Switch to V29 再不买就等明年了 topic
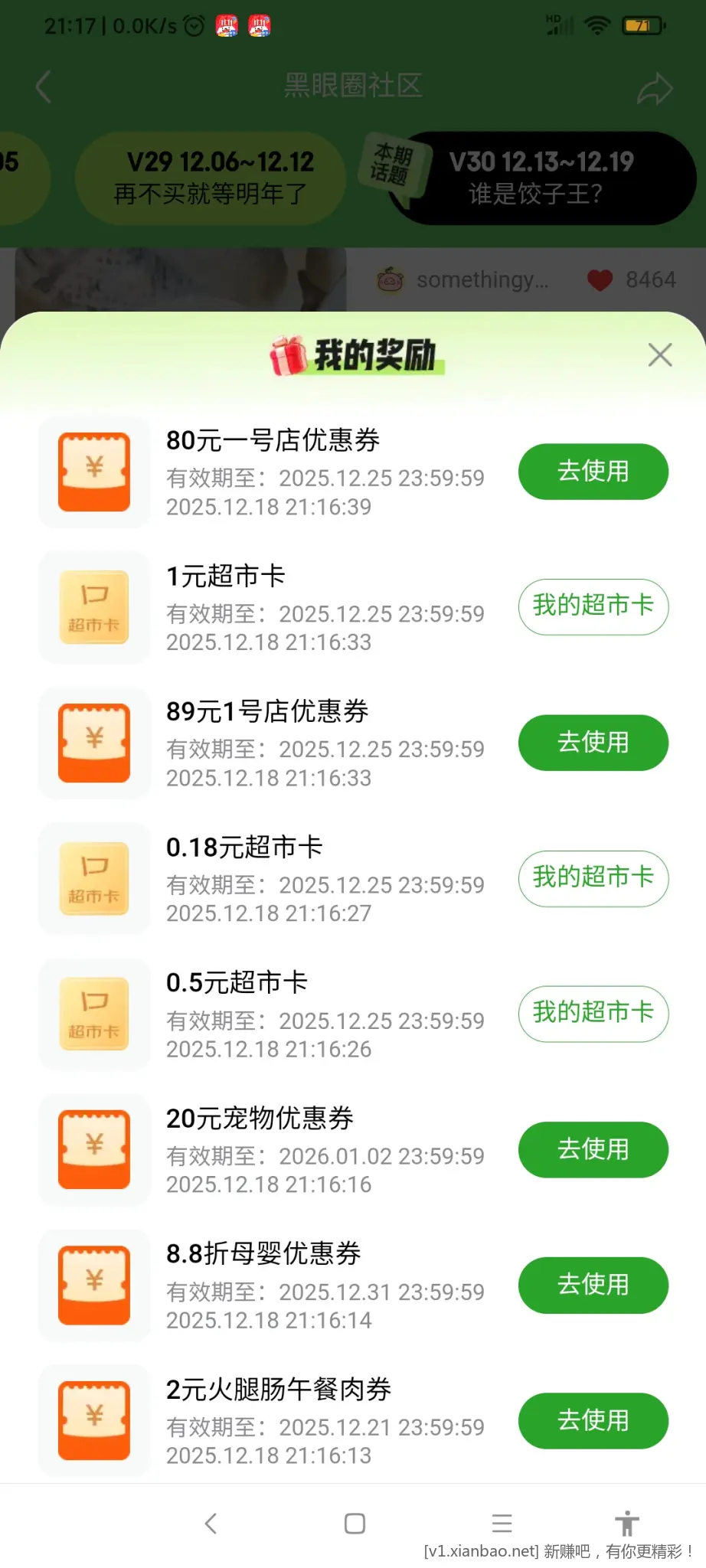Viewport: 706px width, 1568px height. pos(211,178)
